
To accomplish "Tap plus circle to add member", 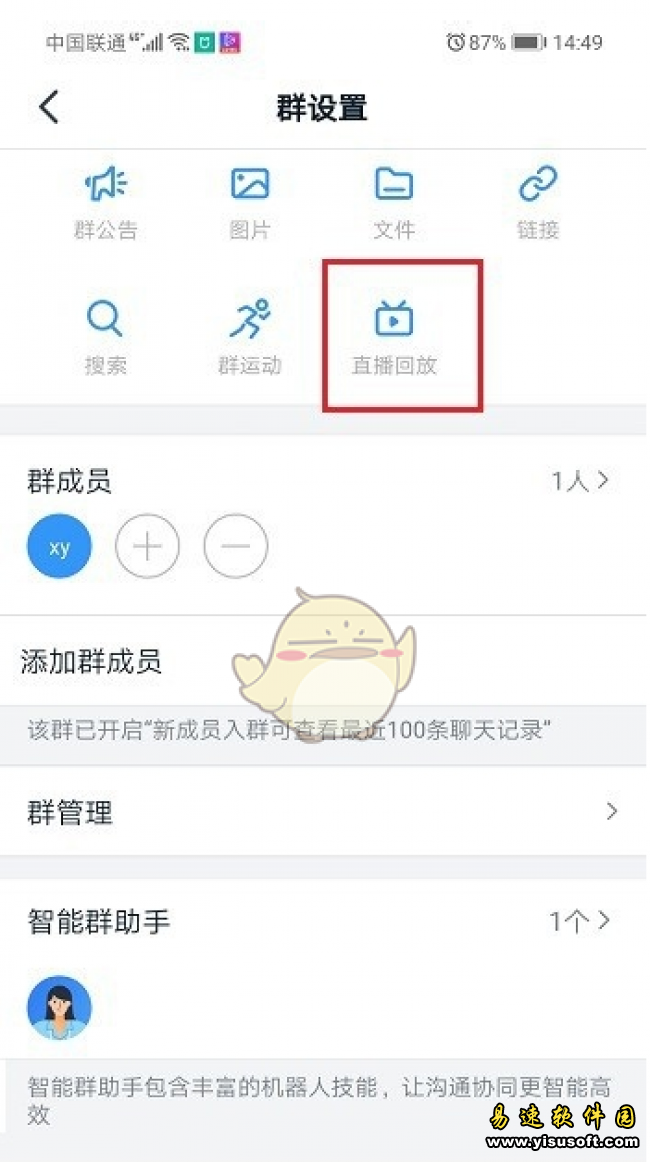I will click(148, 547).
